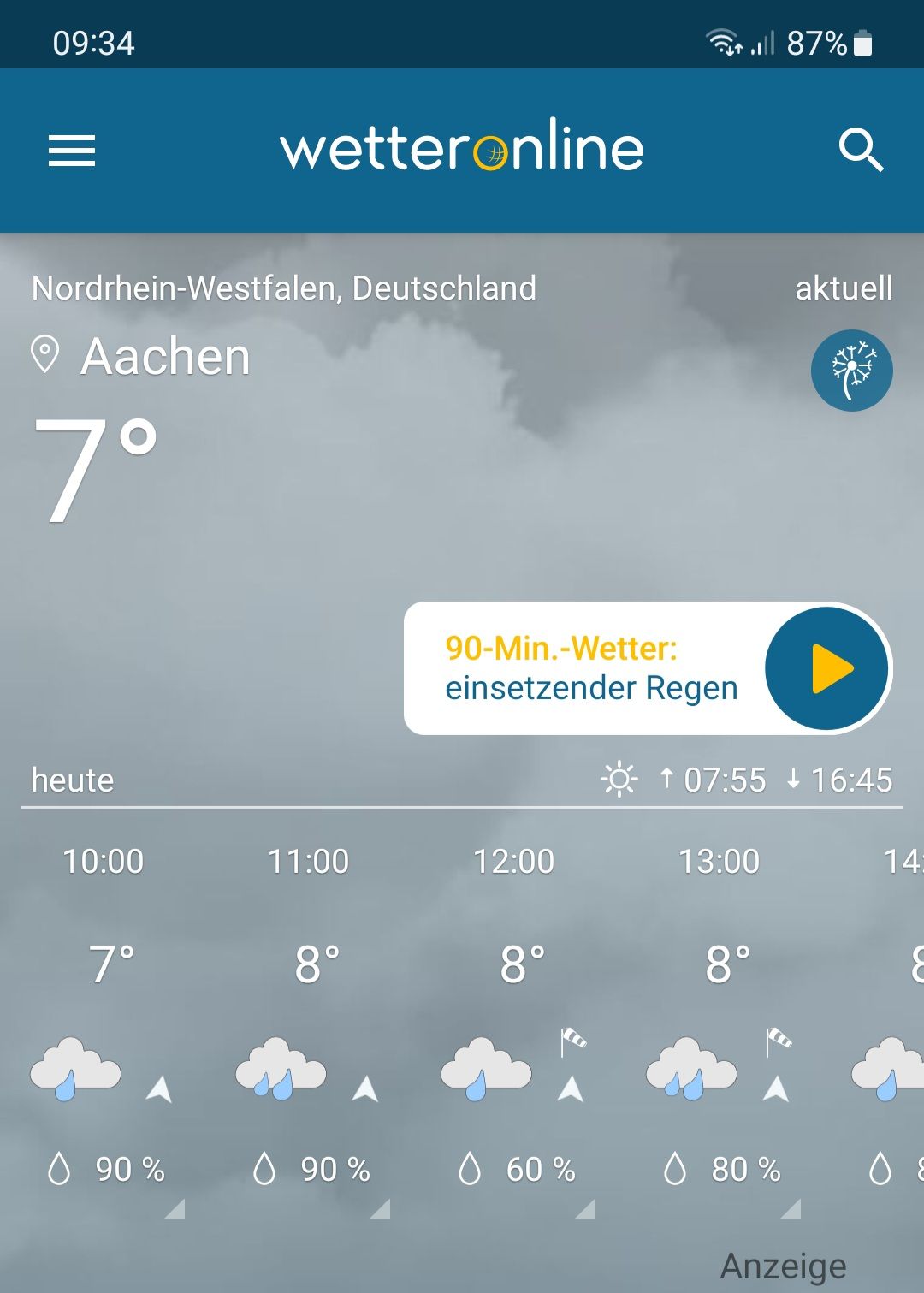Open the pollen dandelion info

pos(851,371)
